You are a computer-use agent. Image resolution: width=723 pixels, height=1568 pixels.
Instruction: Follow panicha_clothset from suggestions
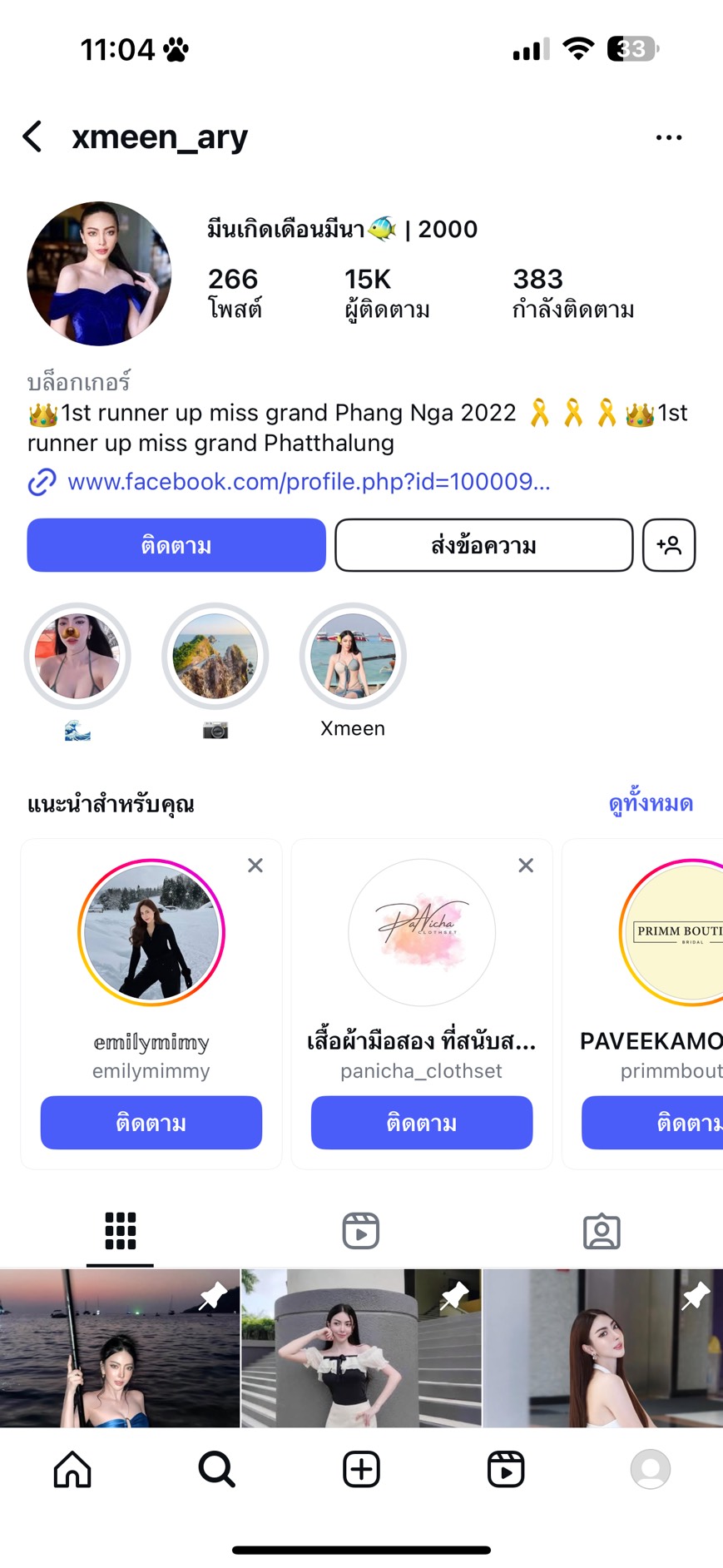point(422,1123)
